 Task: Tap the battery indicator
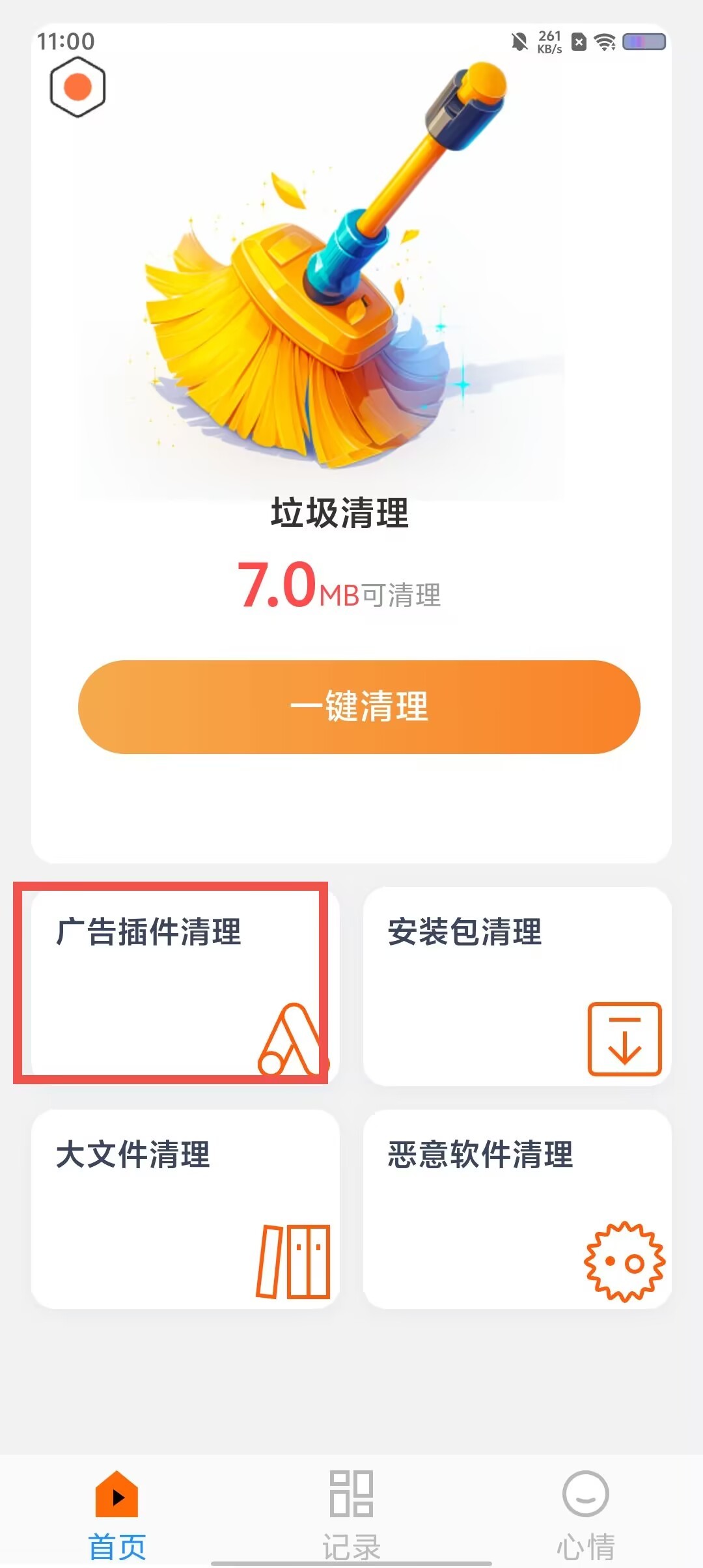643,40
